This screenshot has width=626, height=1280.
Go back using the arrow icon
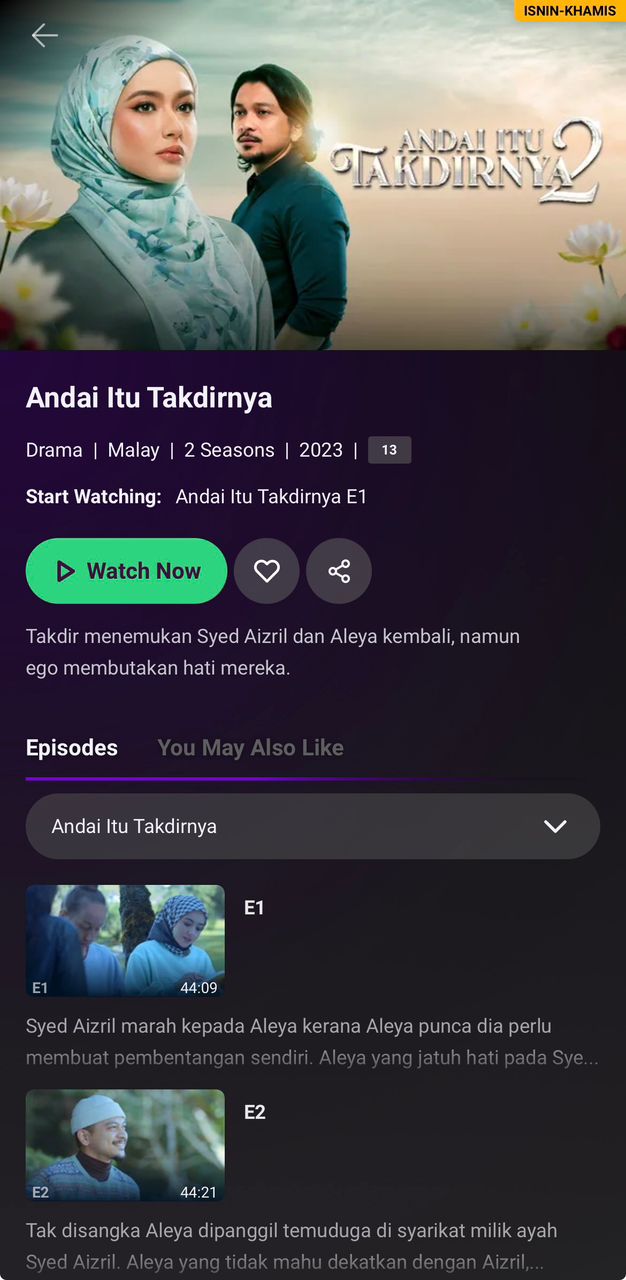click(x=44, y=36)
